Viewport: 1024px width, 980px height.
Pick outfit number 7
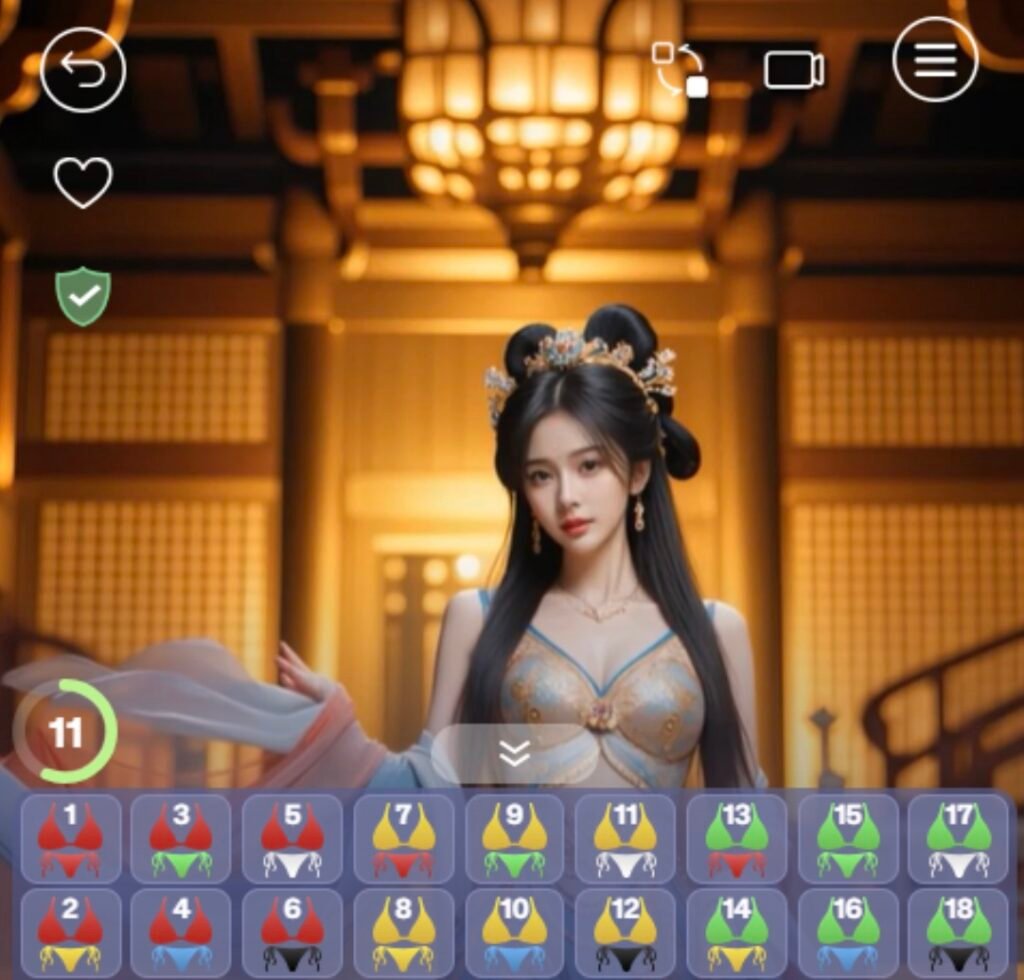pyautogui.click(x=403, y=838)
